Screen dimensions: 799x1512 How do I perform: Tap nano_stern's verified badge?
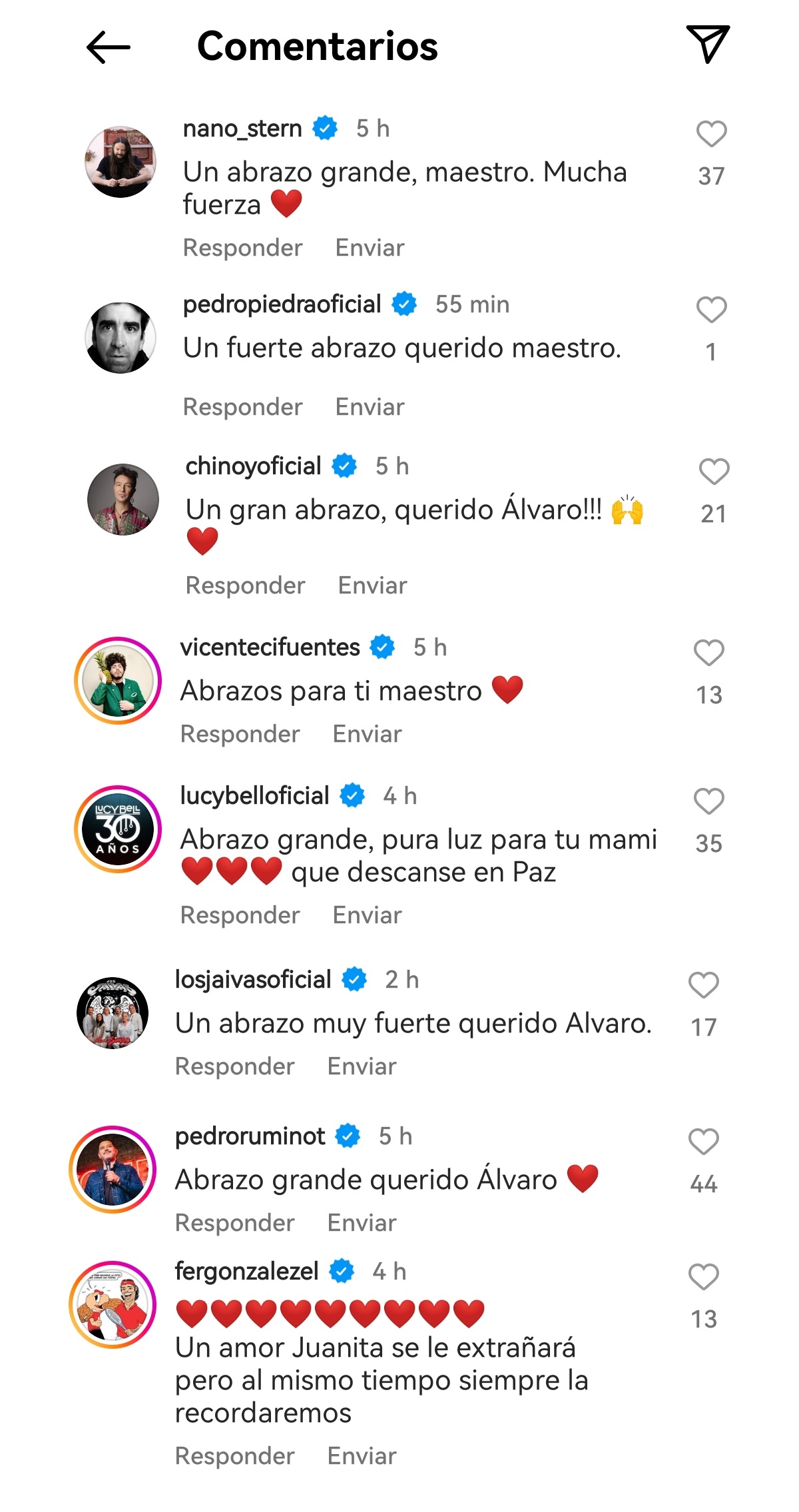pyautogui.click(x=325, y=127)
